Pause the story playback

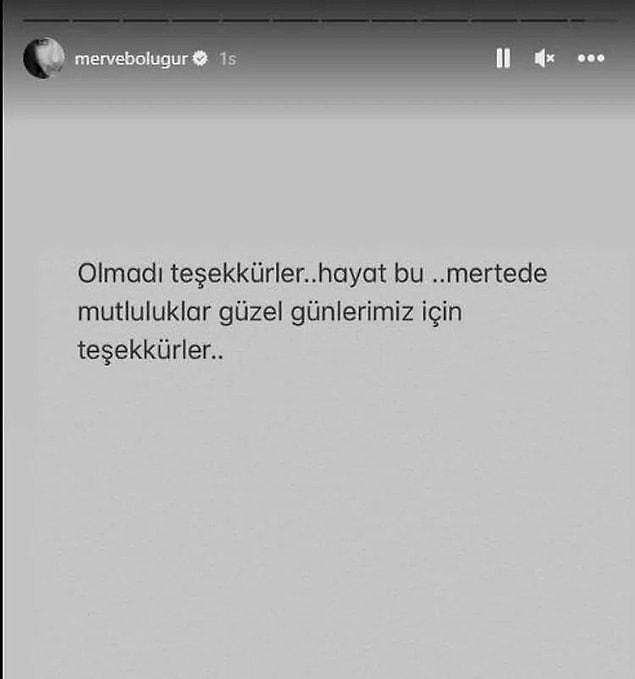click(503, 59)
